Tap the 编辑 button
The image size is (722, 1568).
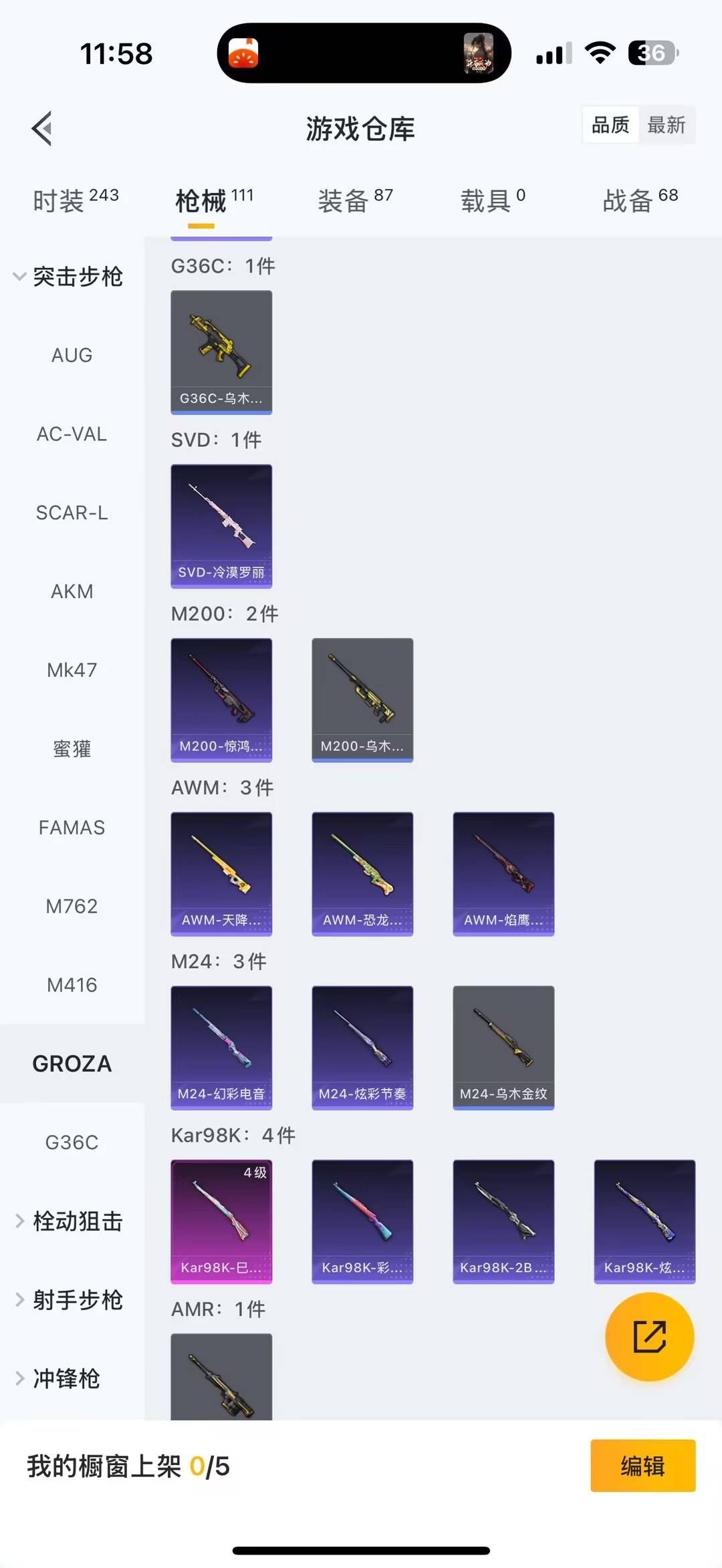[x=642, y=1466]
